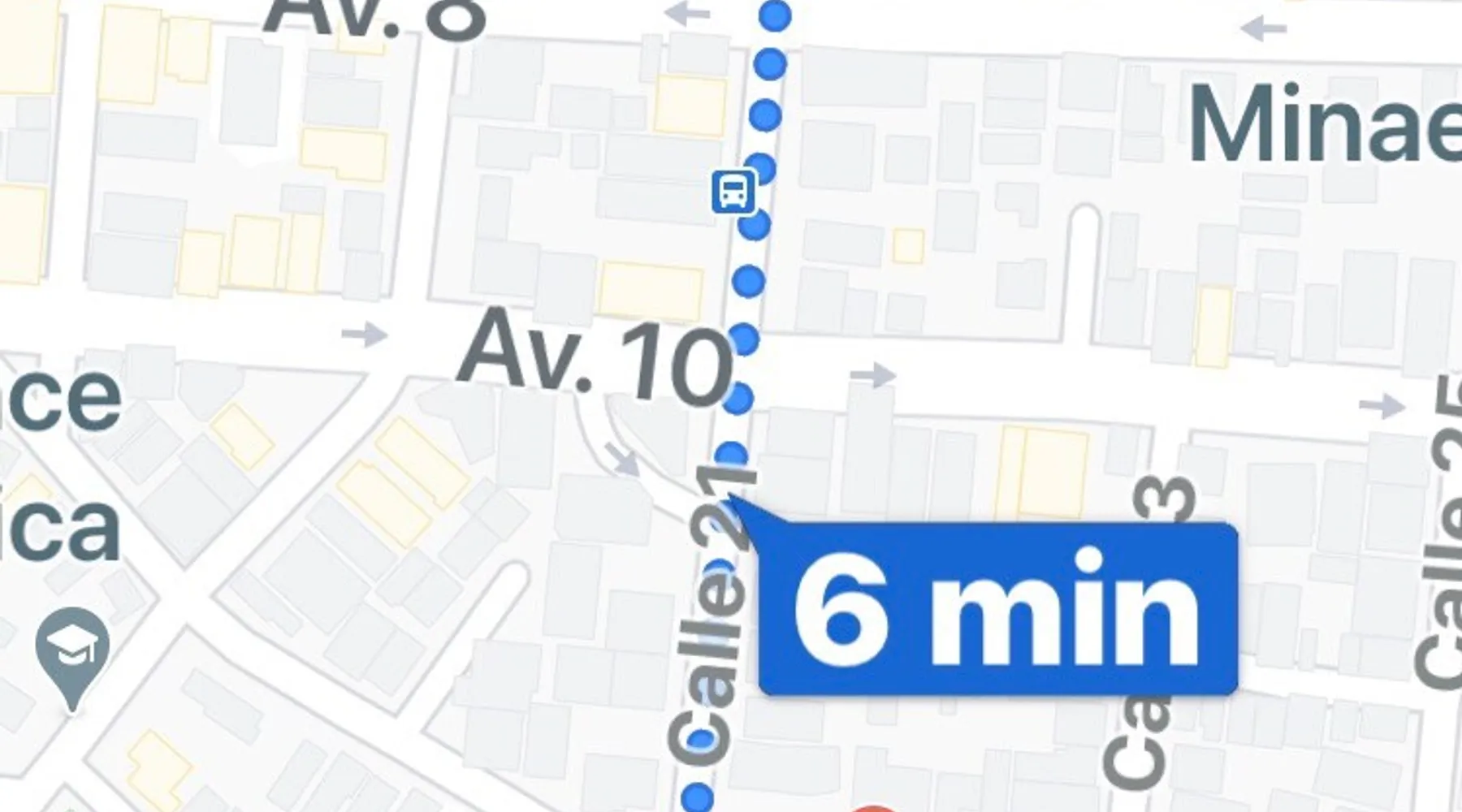Select the 6 min route callout

click(997, 609)
